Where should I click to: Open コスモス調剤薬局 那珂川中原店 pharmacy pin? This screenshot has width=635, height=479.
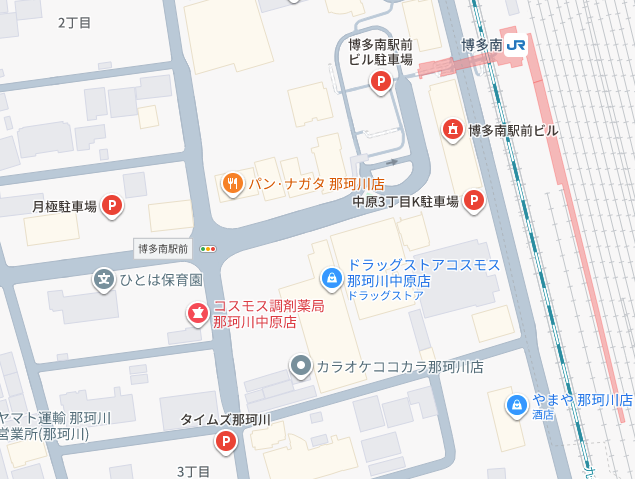click(x=198, y=314)
